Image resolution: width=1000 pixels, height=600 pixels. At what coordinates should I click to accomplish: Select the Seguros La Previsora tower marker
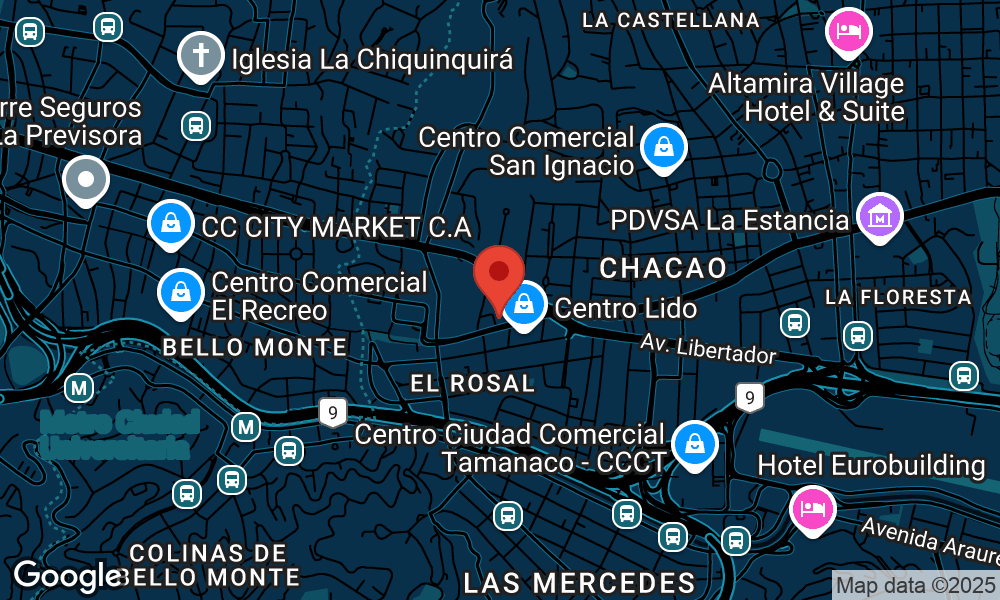86,181
